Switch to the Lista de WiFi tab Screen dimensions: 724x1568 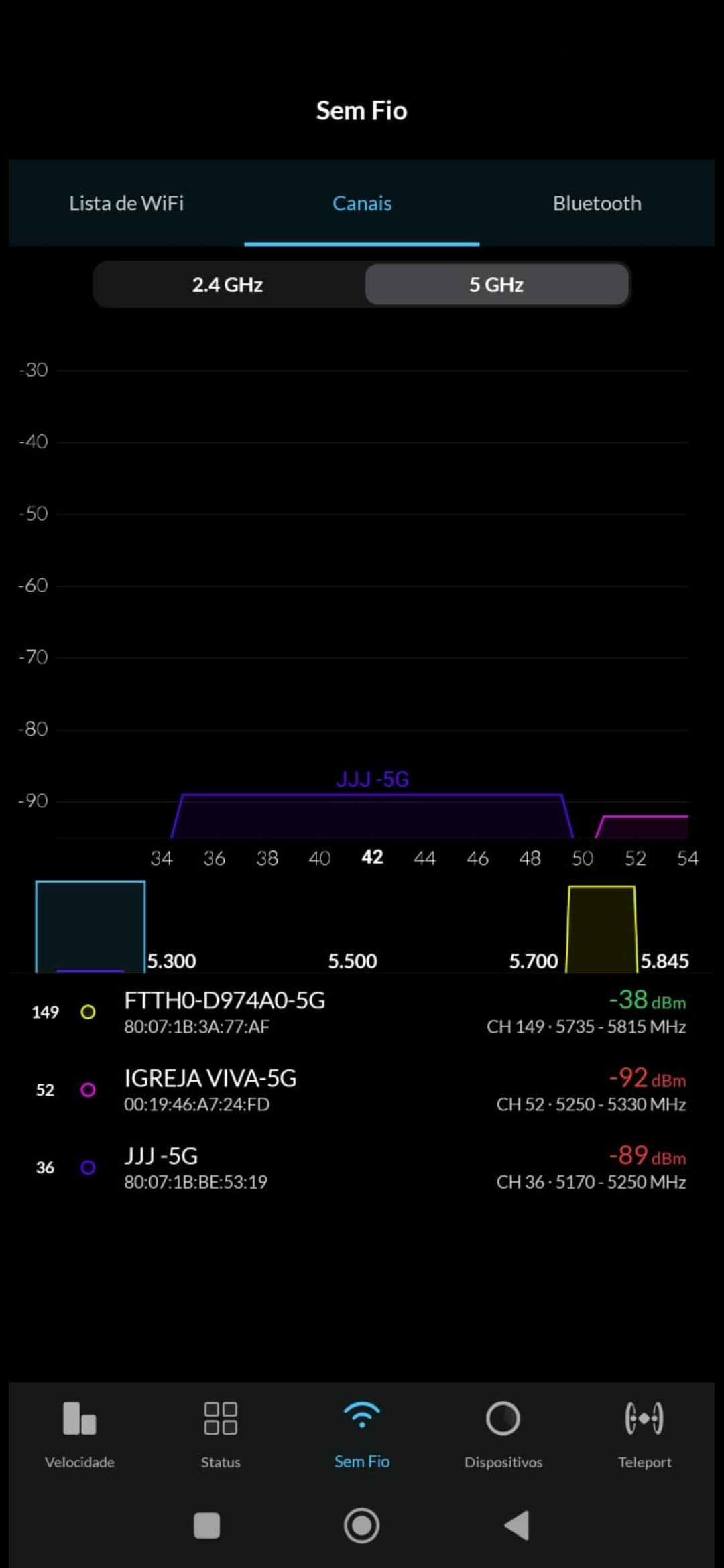(127, 203)
